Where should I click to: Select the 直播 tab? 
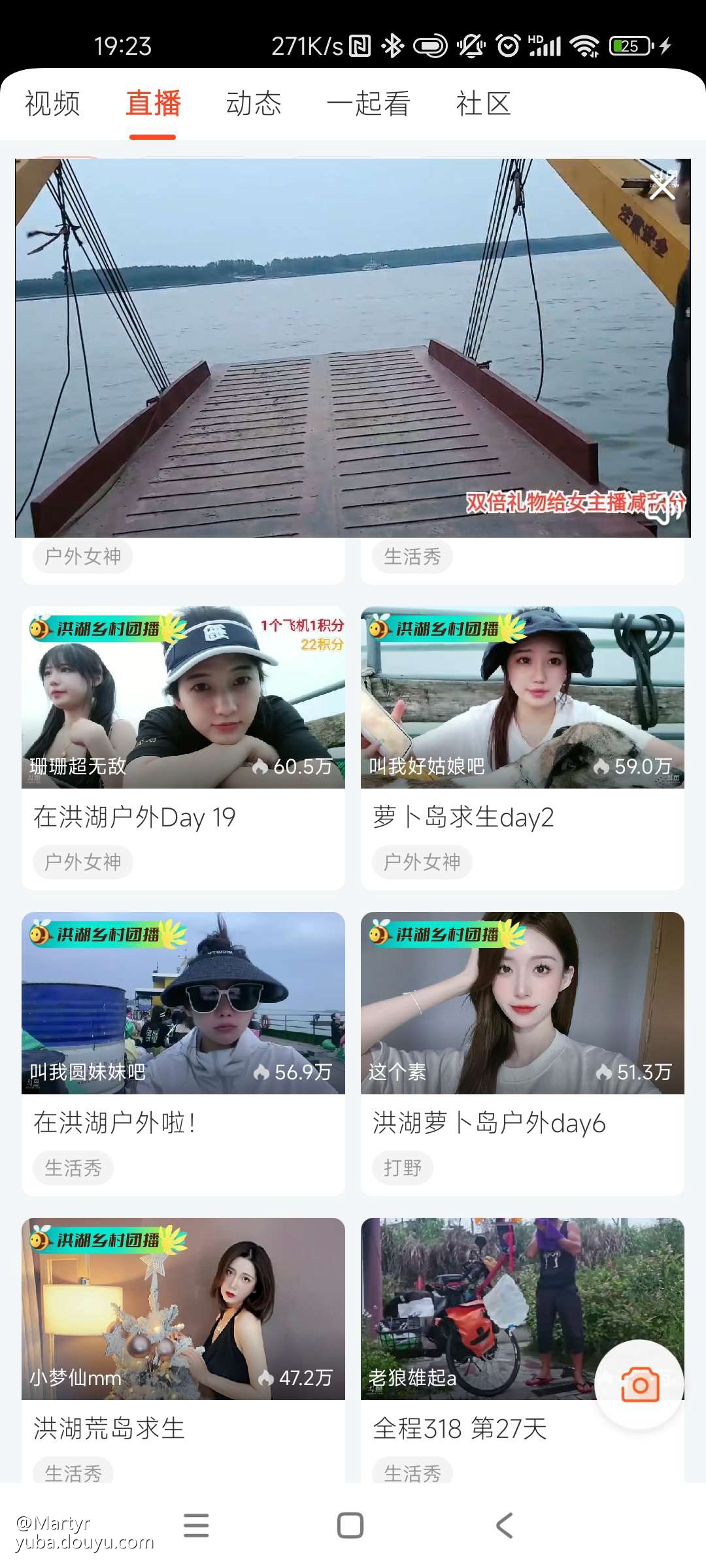point(153,104)
